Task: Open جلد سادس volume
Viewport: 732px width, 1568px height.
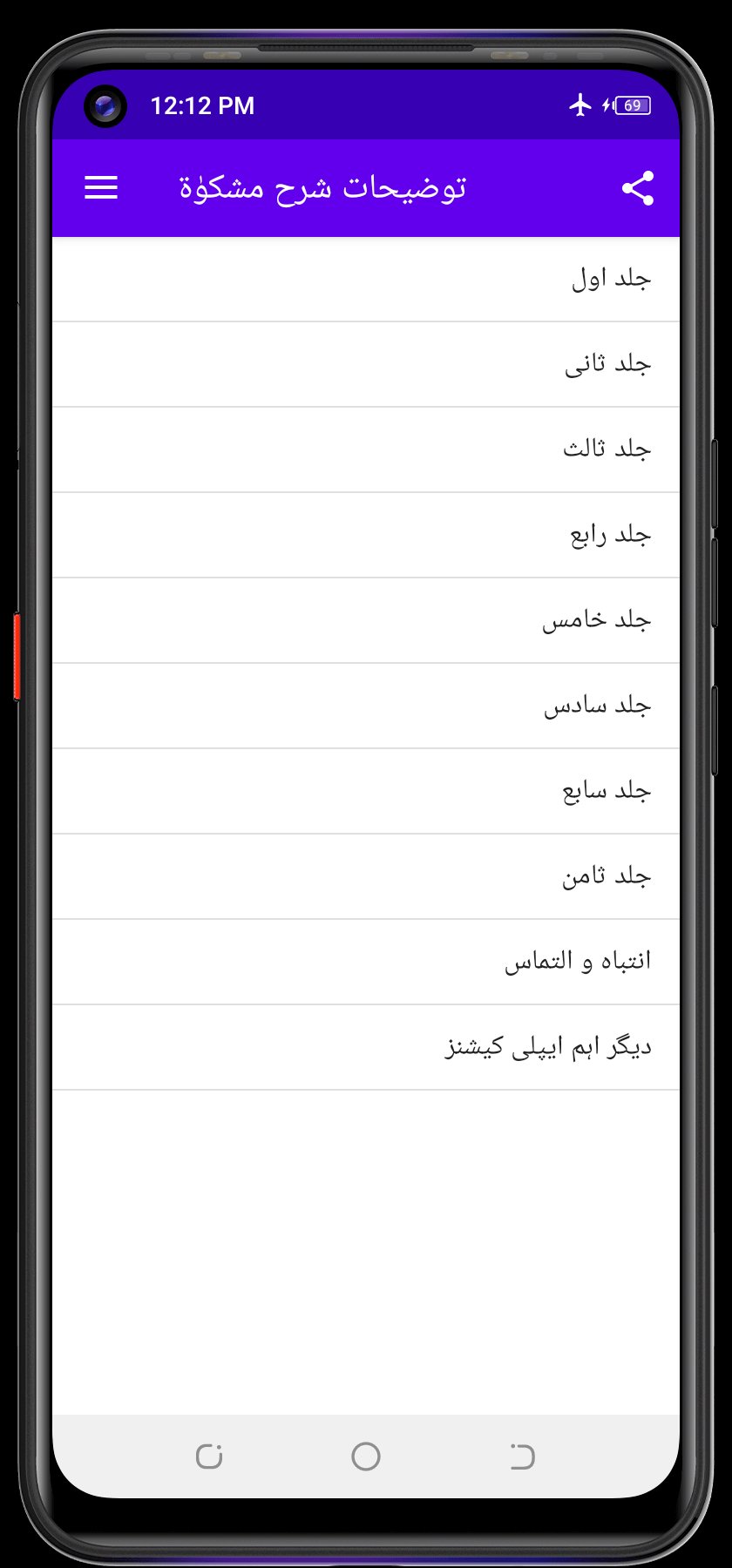Action: [366, 706]
